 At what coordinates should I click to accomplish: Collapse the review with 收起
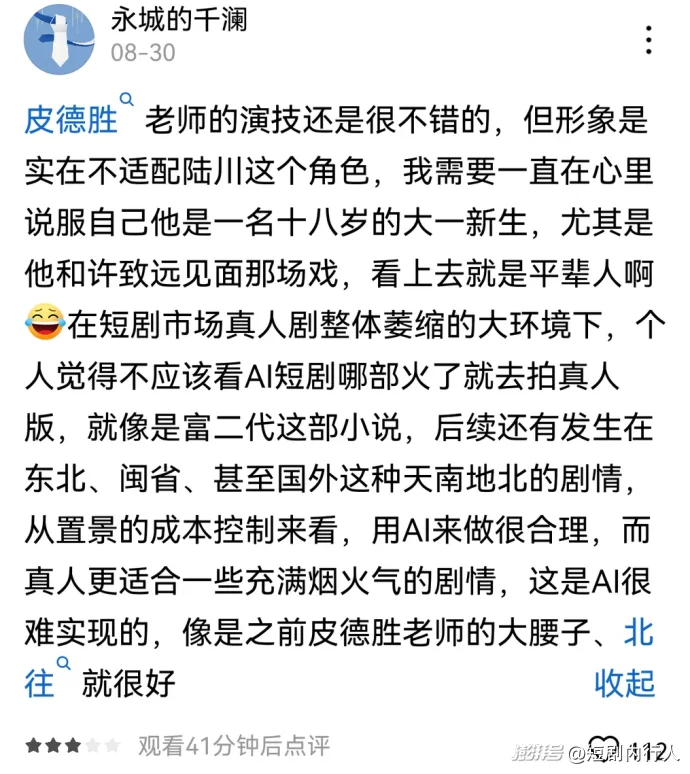click(x=625, y=684)
